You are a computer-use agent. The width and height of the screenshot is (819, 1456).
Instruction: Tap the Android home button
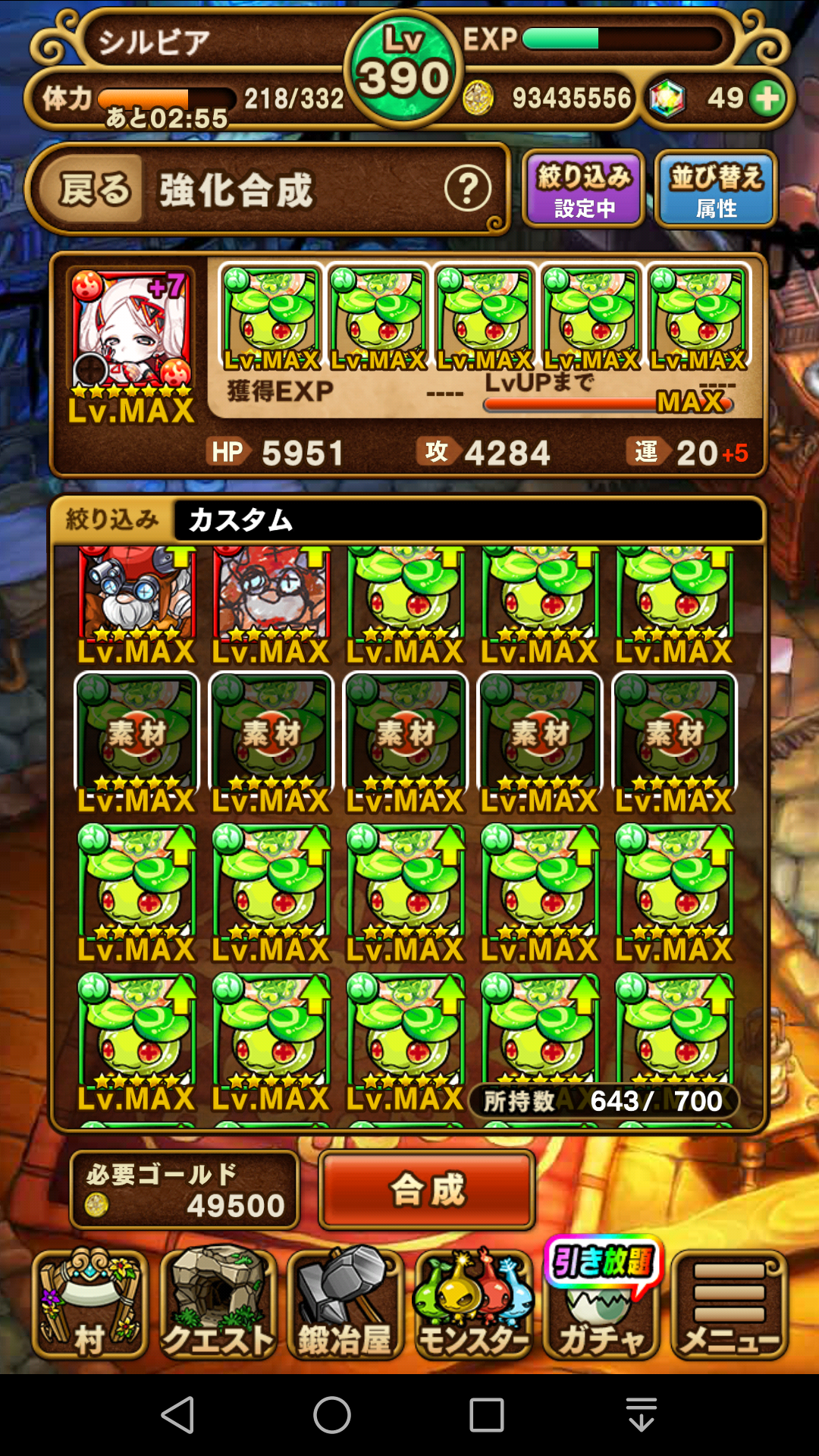click(x=332, y=1415)
